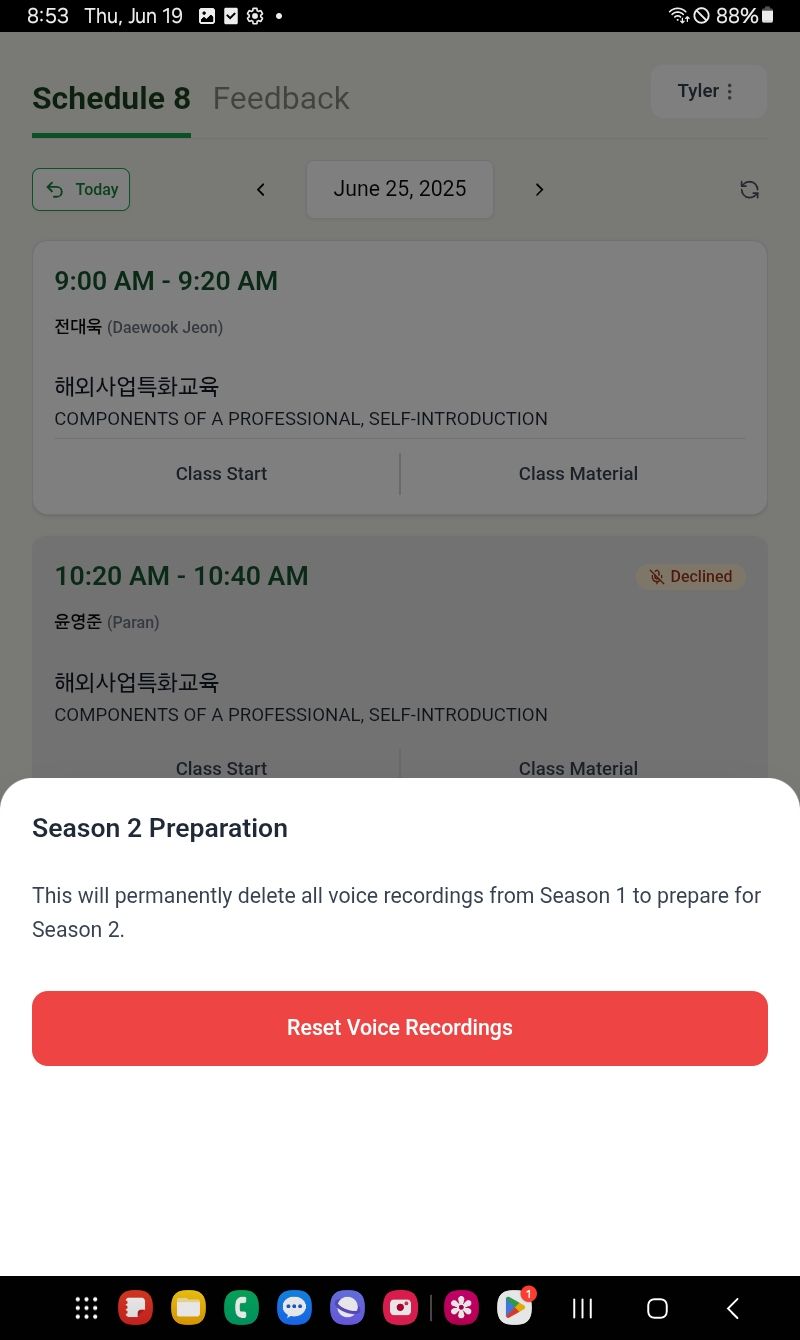Open class material for Daewook Jeon
The width and height of the screenshot is (800, 1340).
(x=578, y=474)
